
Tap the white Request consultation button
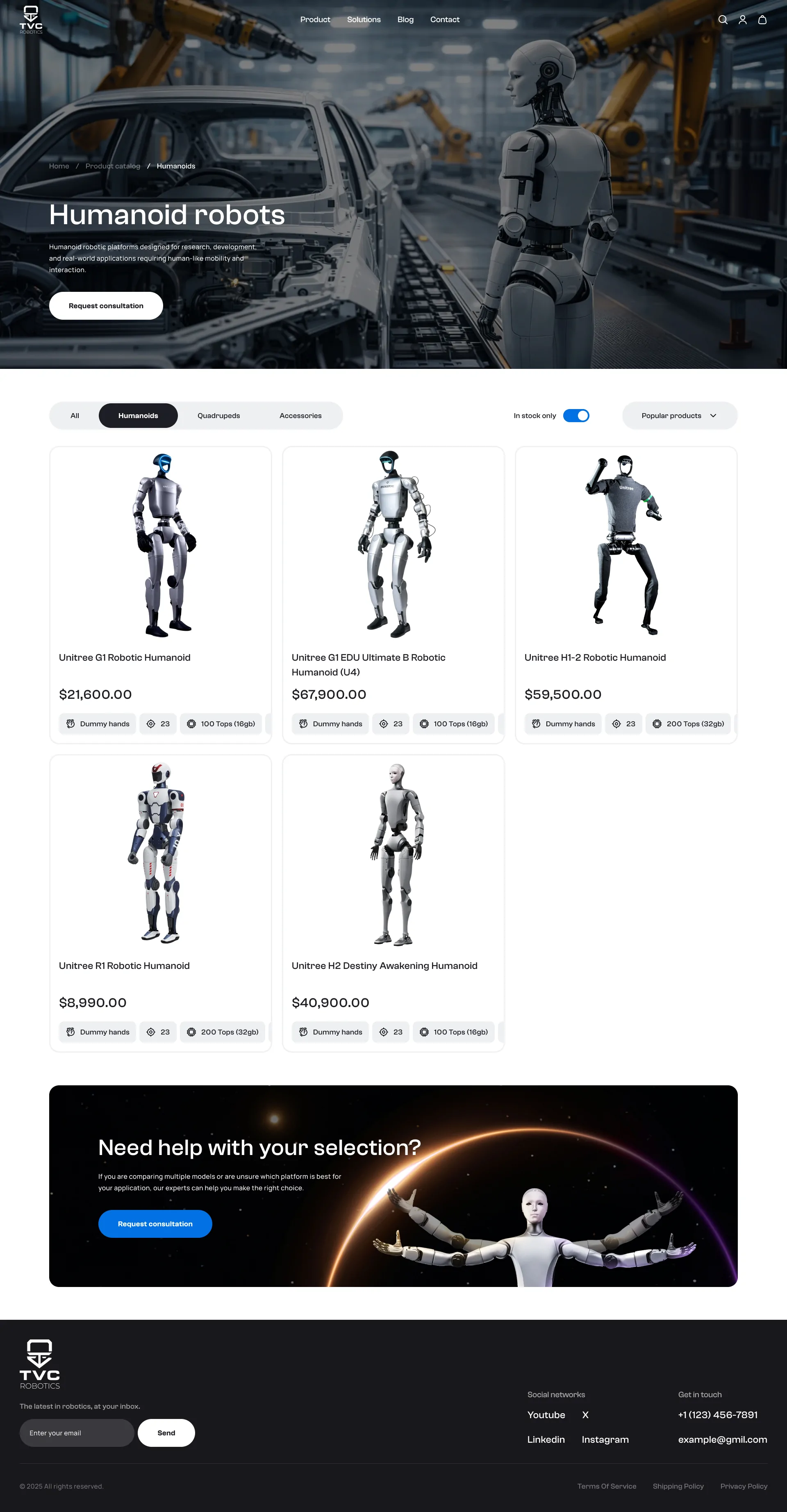coord(106,306)
